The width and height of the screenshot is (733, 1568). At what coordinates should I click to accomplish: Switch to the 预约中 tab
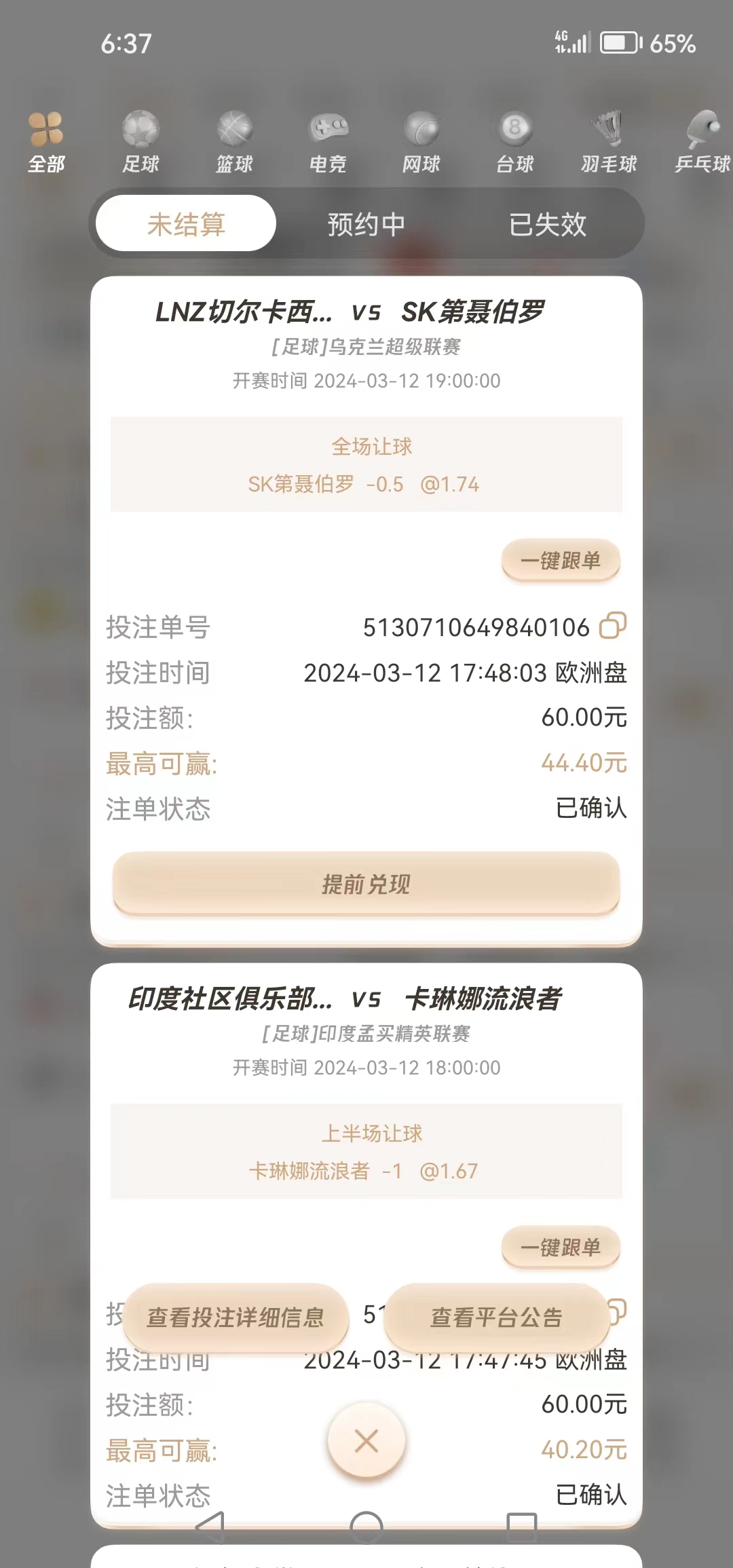pyautogui.click(x=366, y=224)
